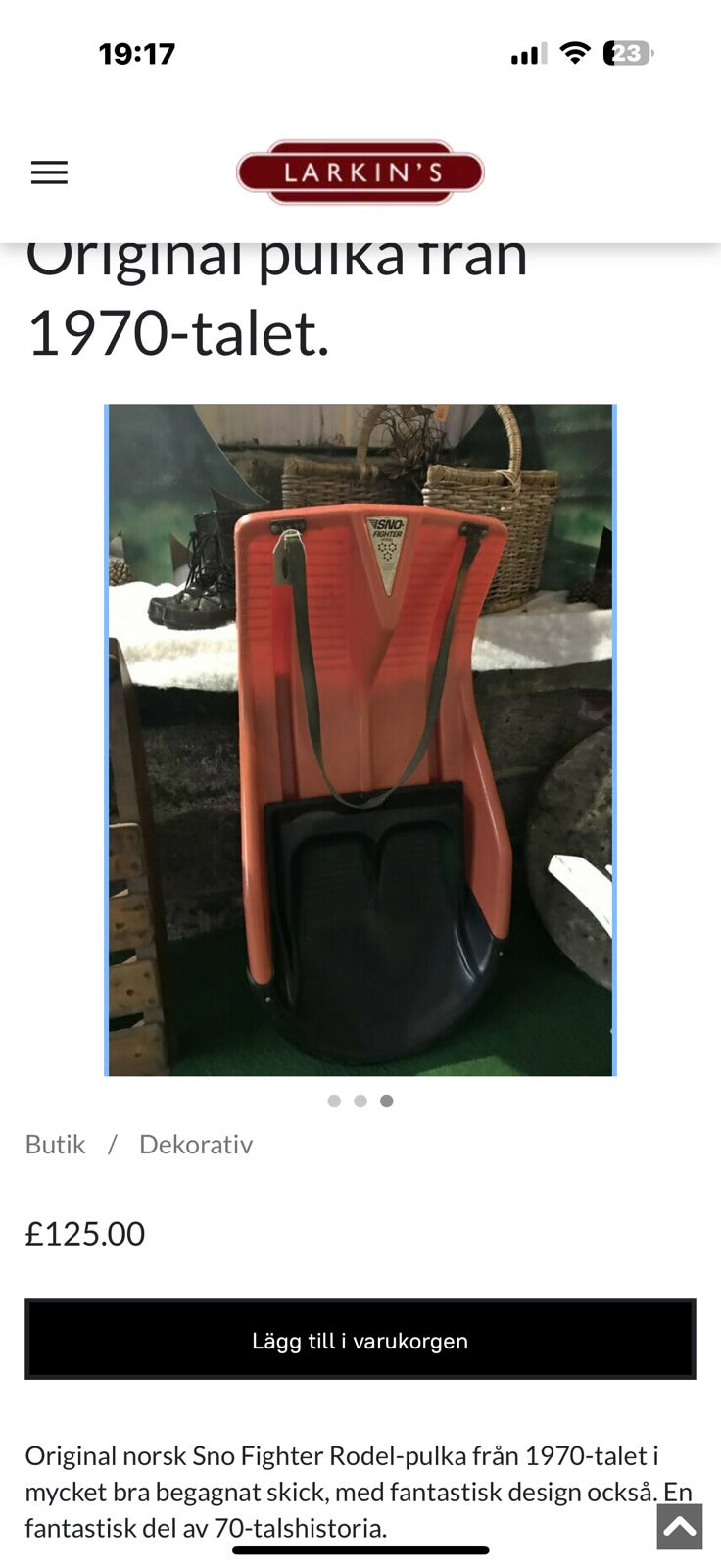This screenshot has height=1568, width=721.
Task: Add item with Lägg till i varukorgen
Action: pyautogui.click(x=360, y=1340)
